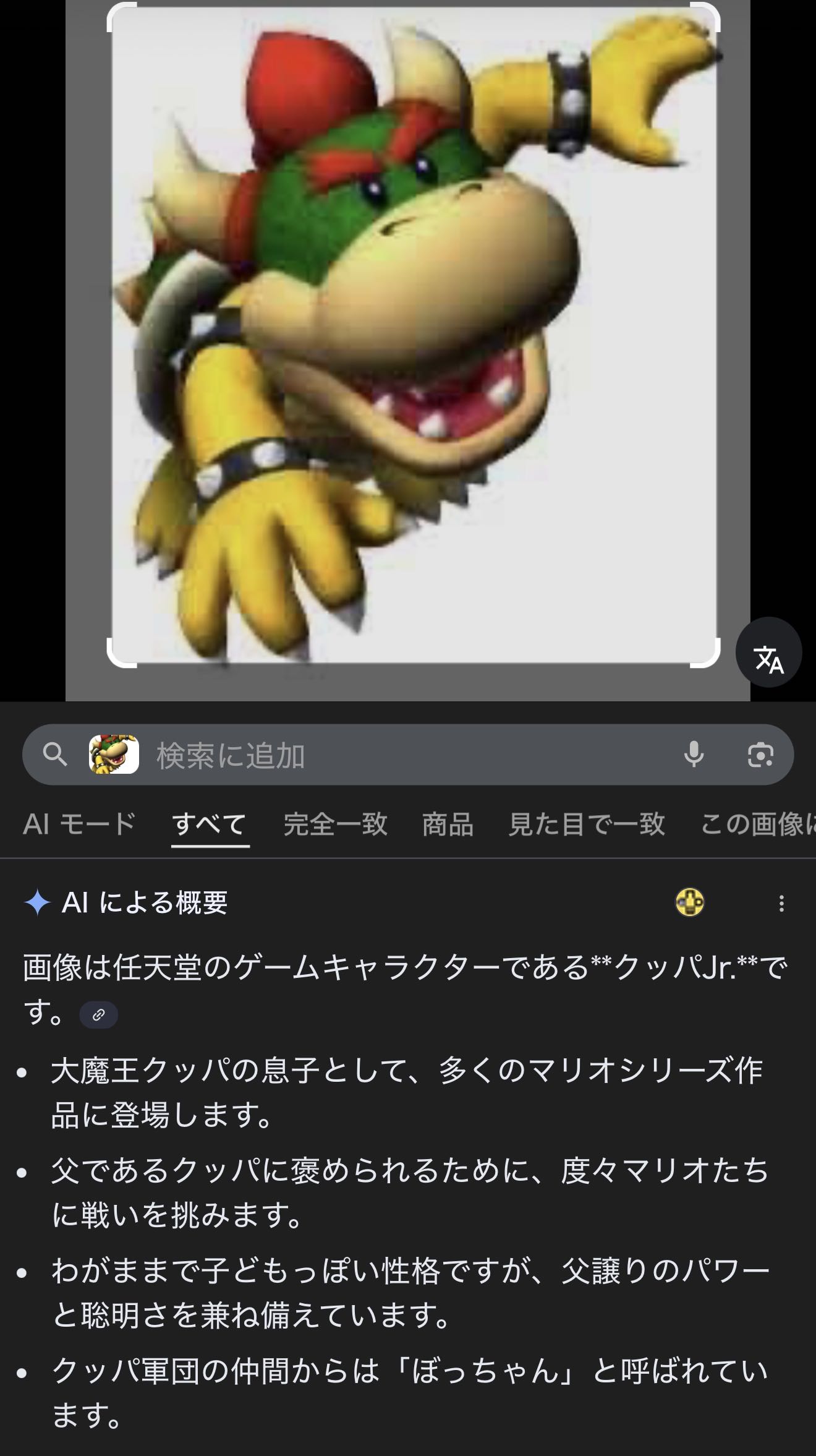Screen dimensions: 816x1456
Task: Switch to the AI モード tab
Action: coord(79,824)
